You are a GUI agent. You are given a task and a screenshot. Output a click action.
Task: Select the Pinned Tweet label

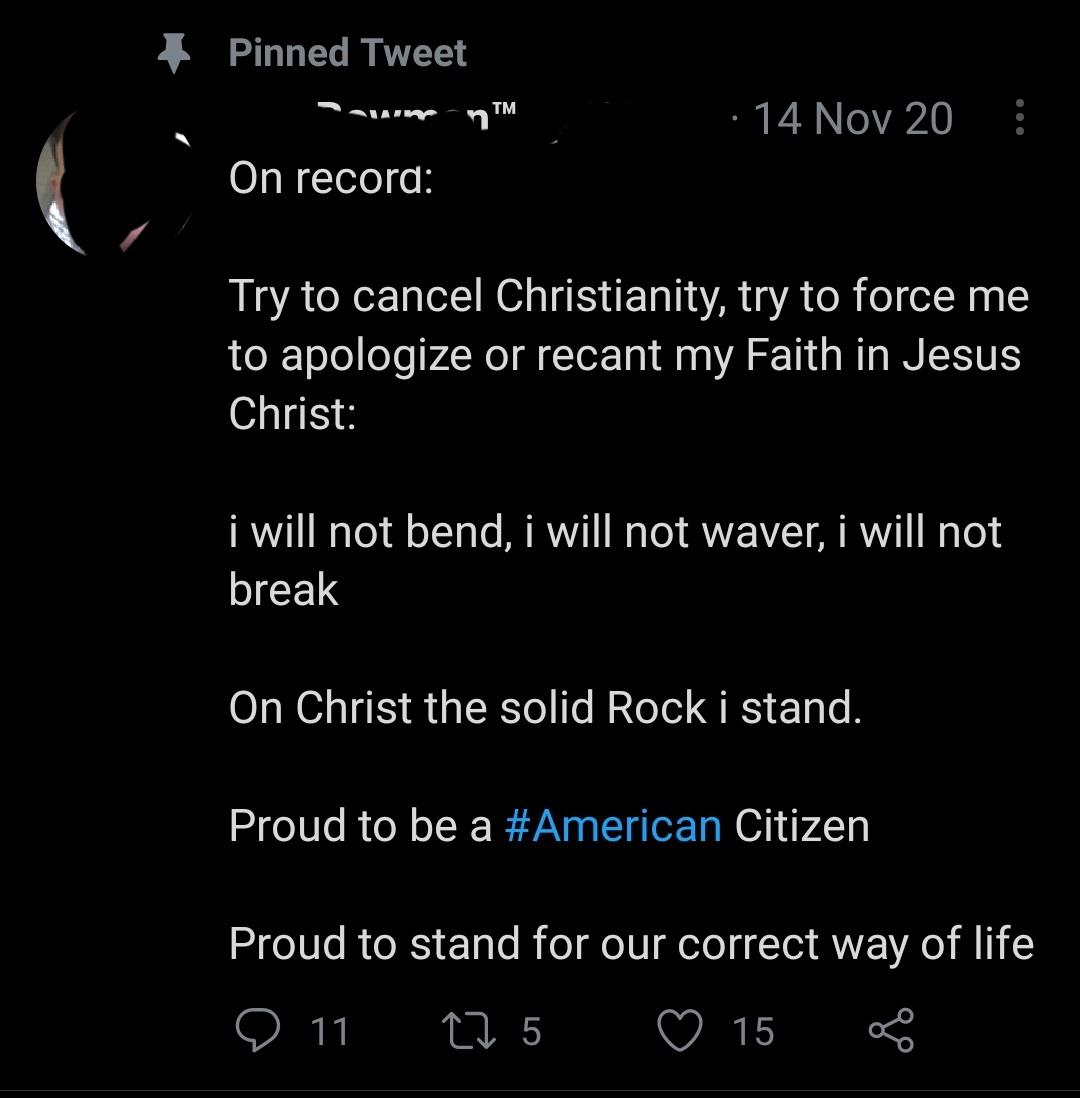tap(346, 52)
